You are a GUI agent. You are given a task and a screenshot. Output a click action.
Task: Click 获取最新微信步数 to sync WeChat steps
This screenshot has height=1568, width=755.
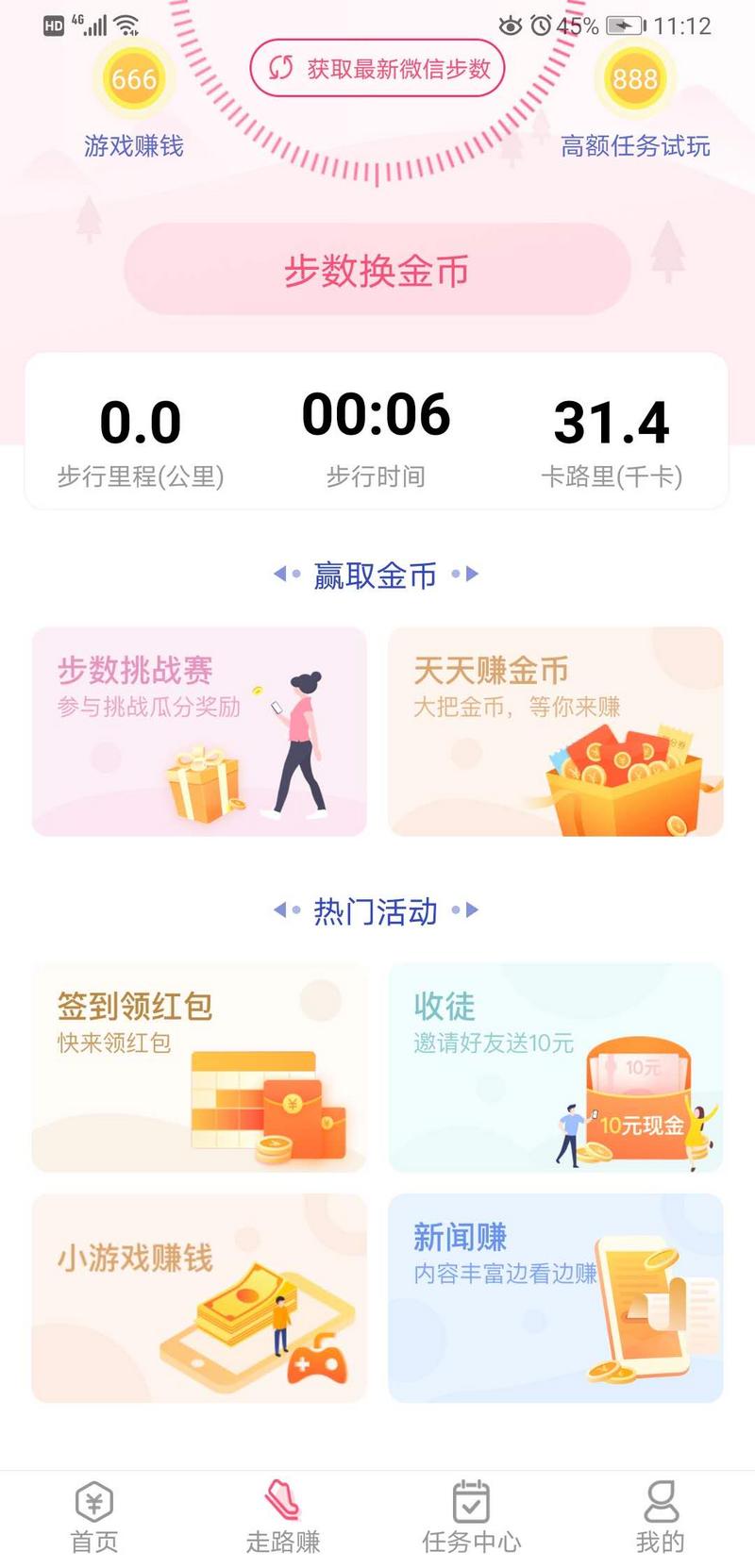(x=377, y=68)
